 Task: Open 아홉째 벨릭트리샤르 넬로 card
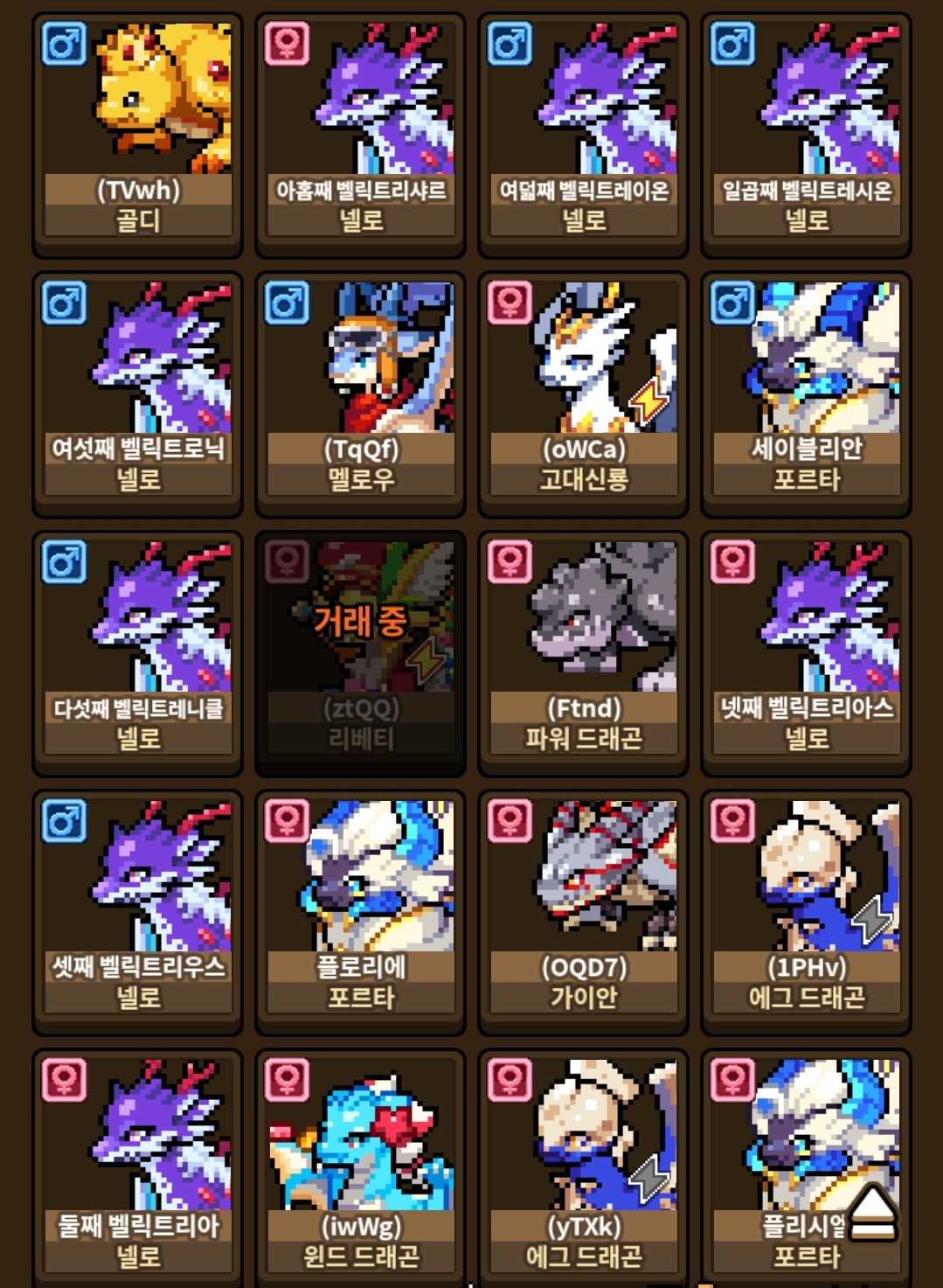coord(360,131)
